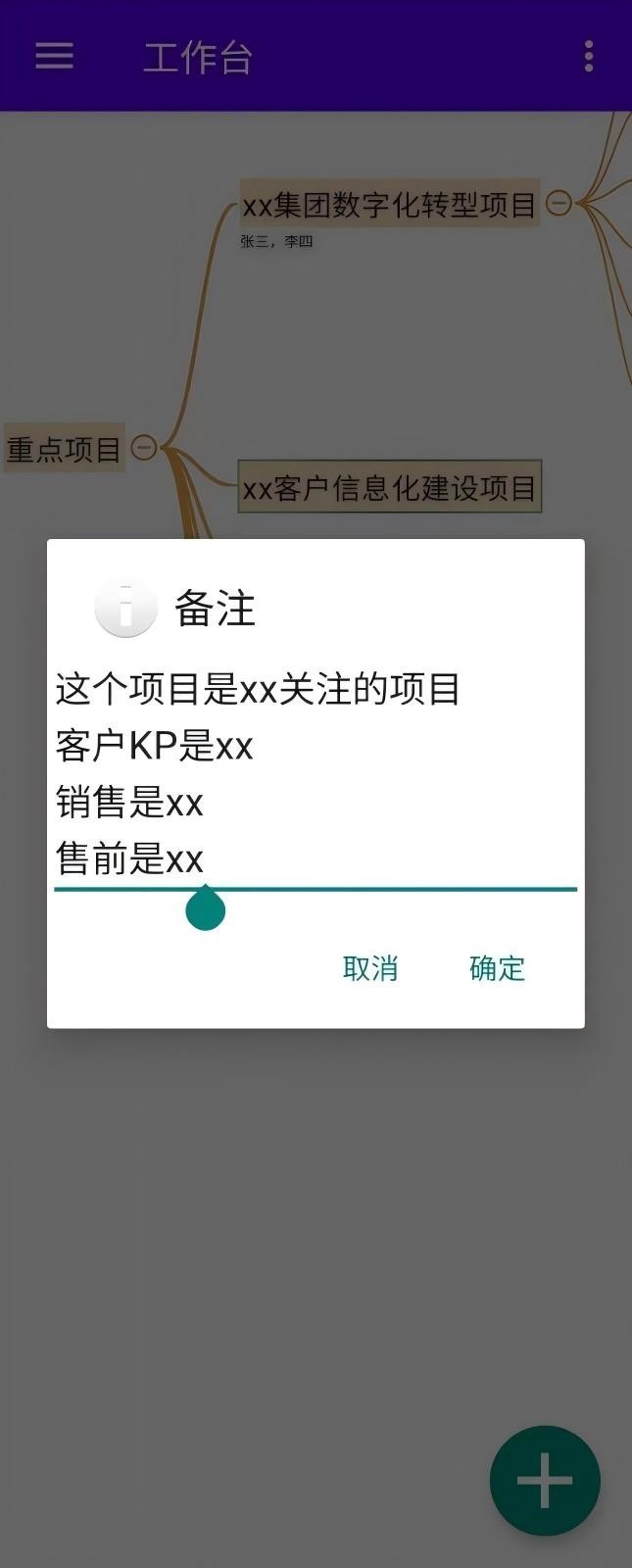Image resolution: width=632 pixels, height=1568 pixels.
Task: Tap the 备注 note text field
Action: click(315, 773)
